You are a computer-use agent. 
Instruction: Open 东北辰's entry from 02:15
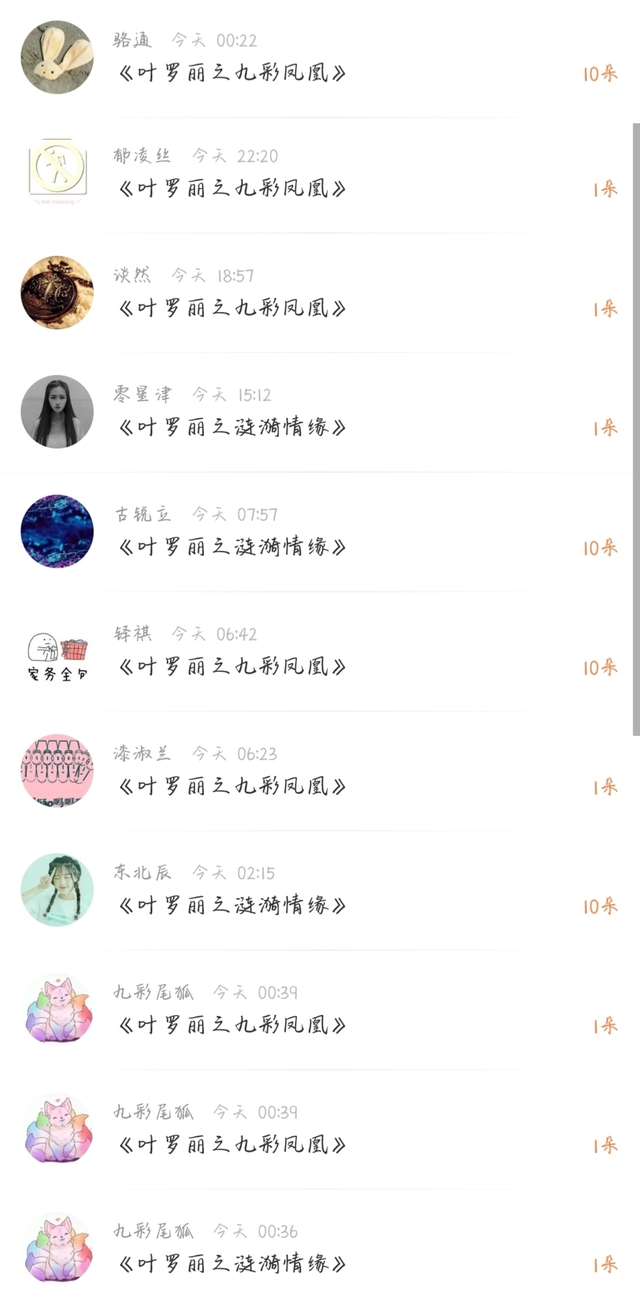(320, 890)
